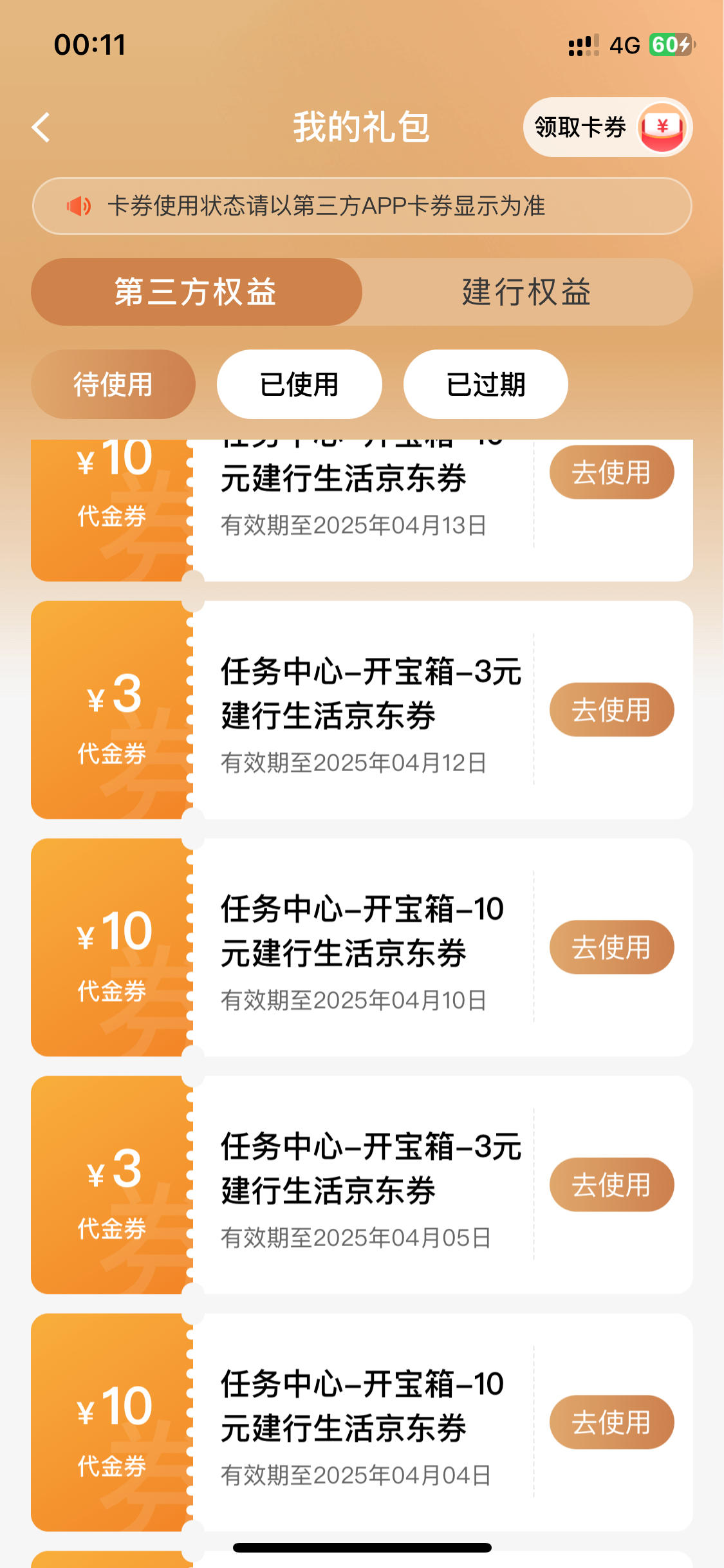724x1568 pixels.
Task: Use the ¥10 coupon valid until 04月10日
Action: 611,947
